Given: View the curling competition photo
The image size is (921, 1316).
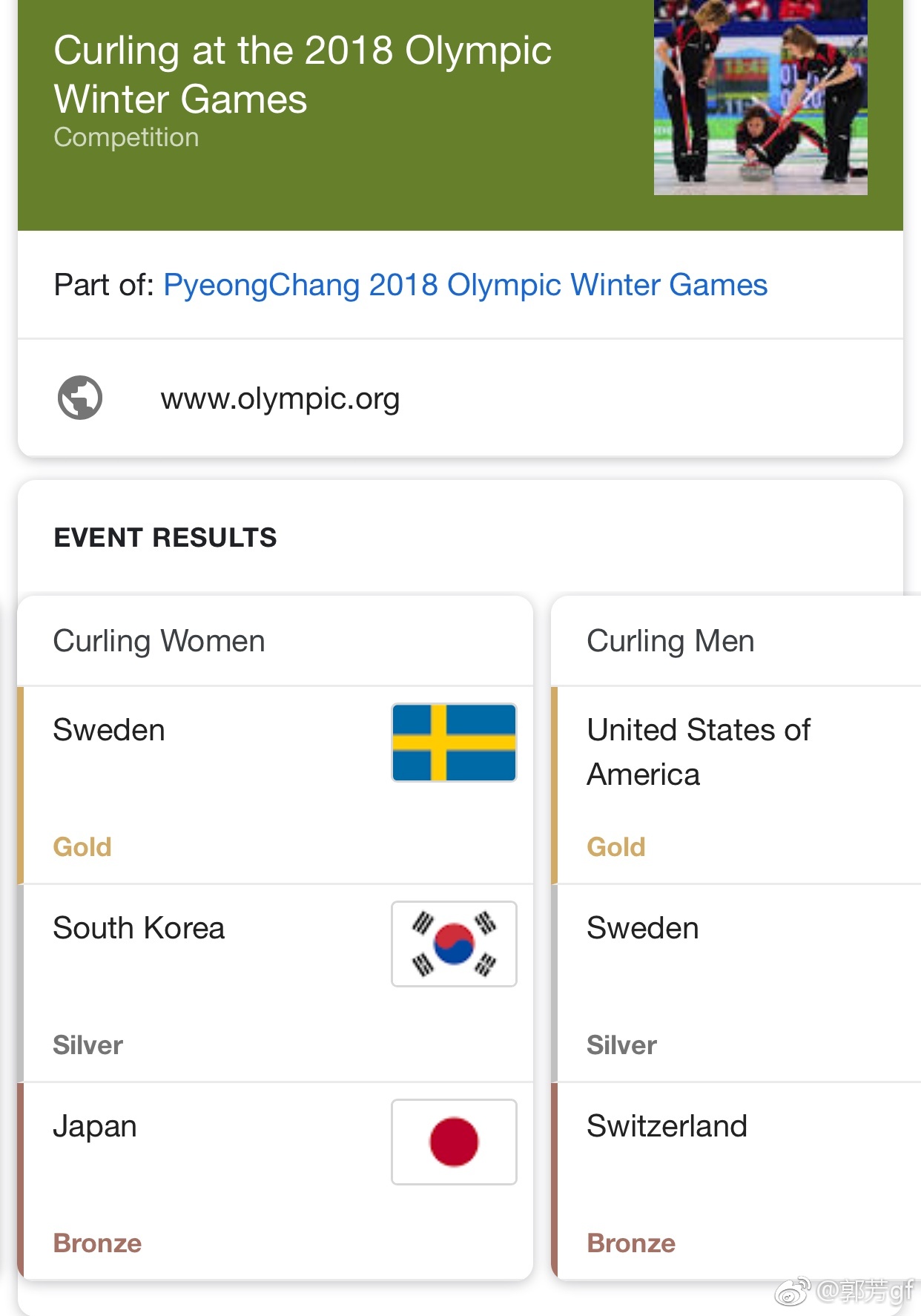Looking at the screenshot, I should click(760, 97).
